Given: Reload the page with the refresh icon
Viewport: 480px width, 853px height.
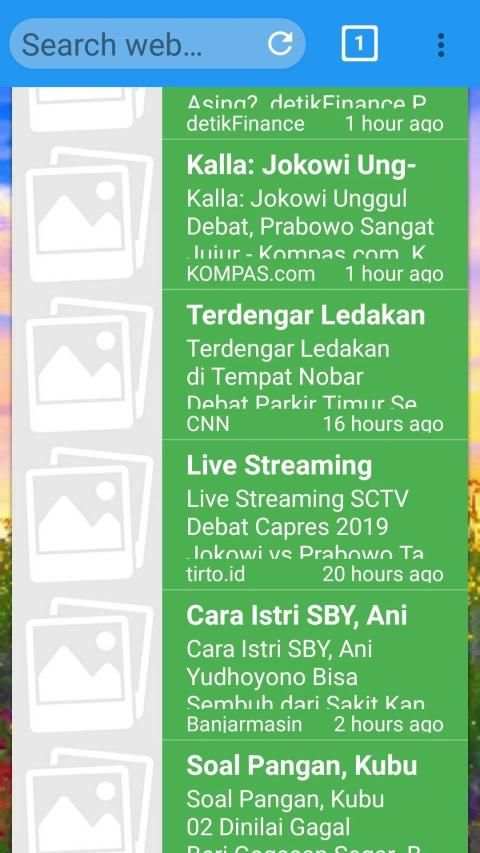Looking at the screenshot, I should 280,44.
